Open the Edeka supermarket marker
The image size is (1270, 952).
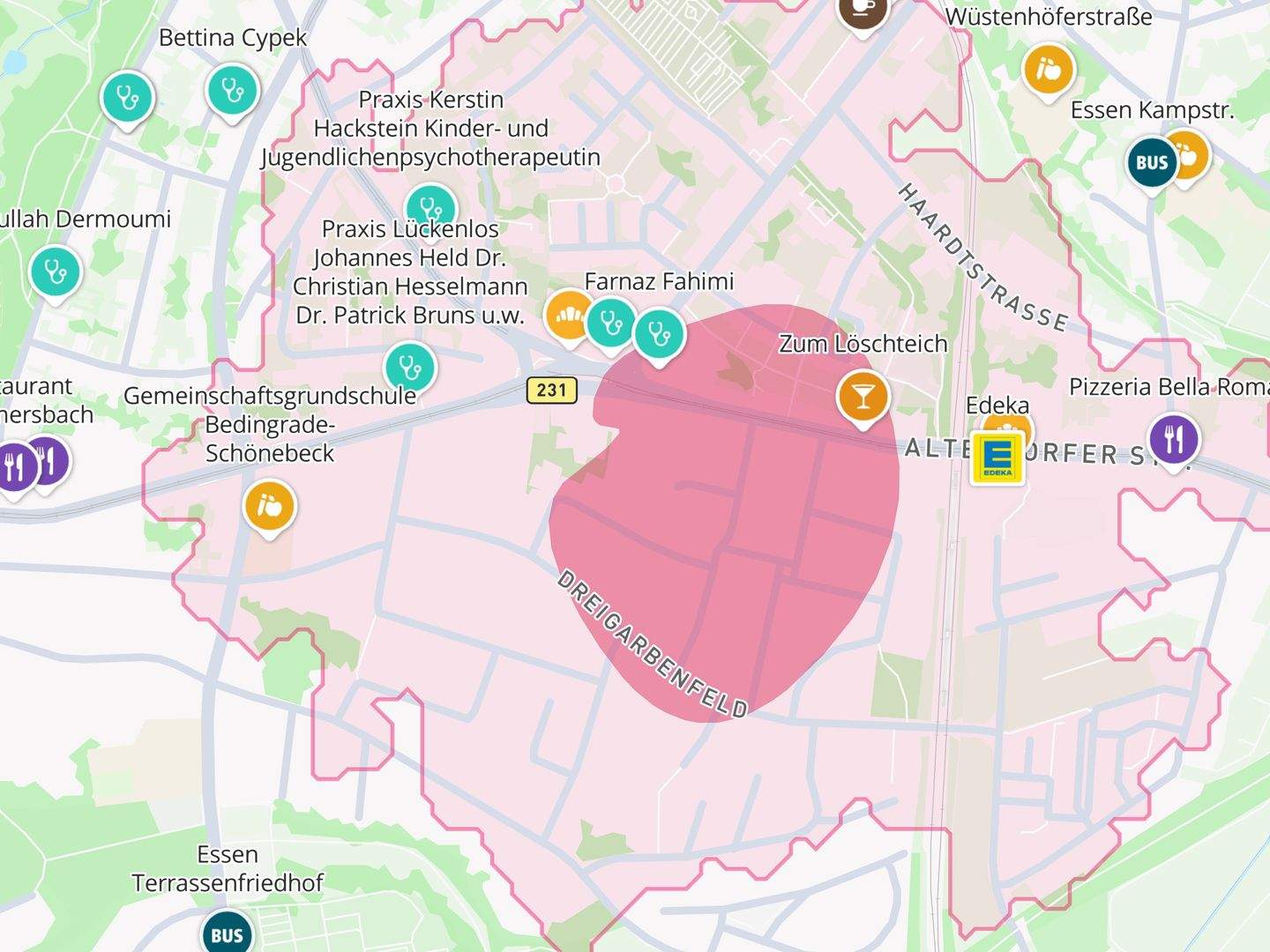pyautogui.click(x=997, y=457)
